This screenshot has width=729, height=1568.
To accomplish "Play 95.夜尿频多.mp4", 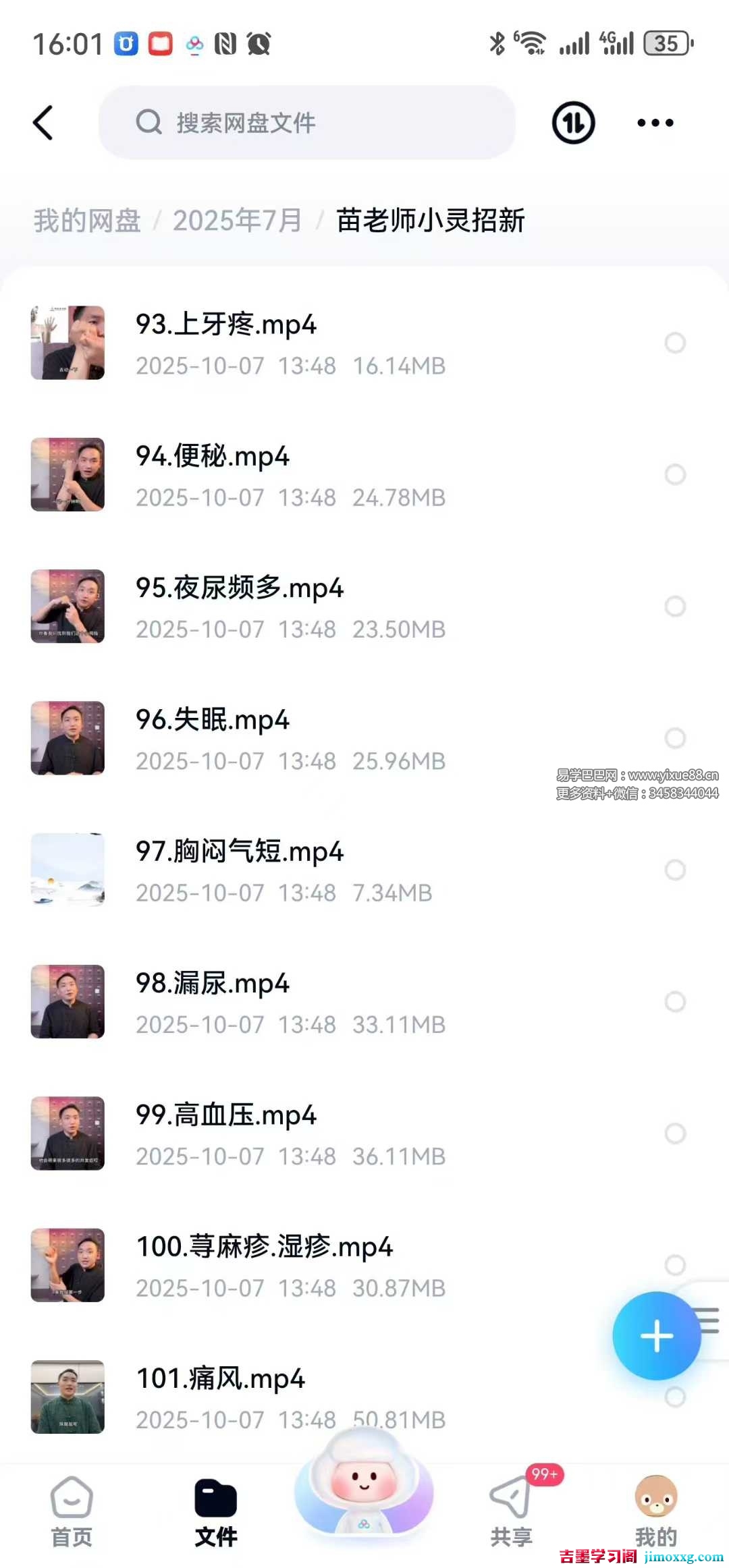I will tap(240, 588).
